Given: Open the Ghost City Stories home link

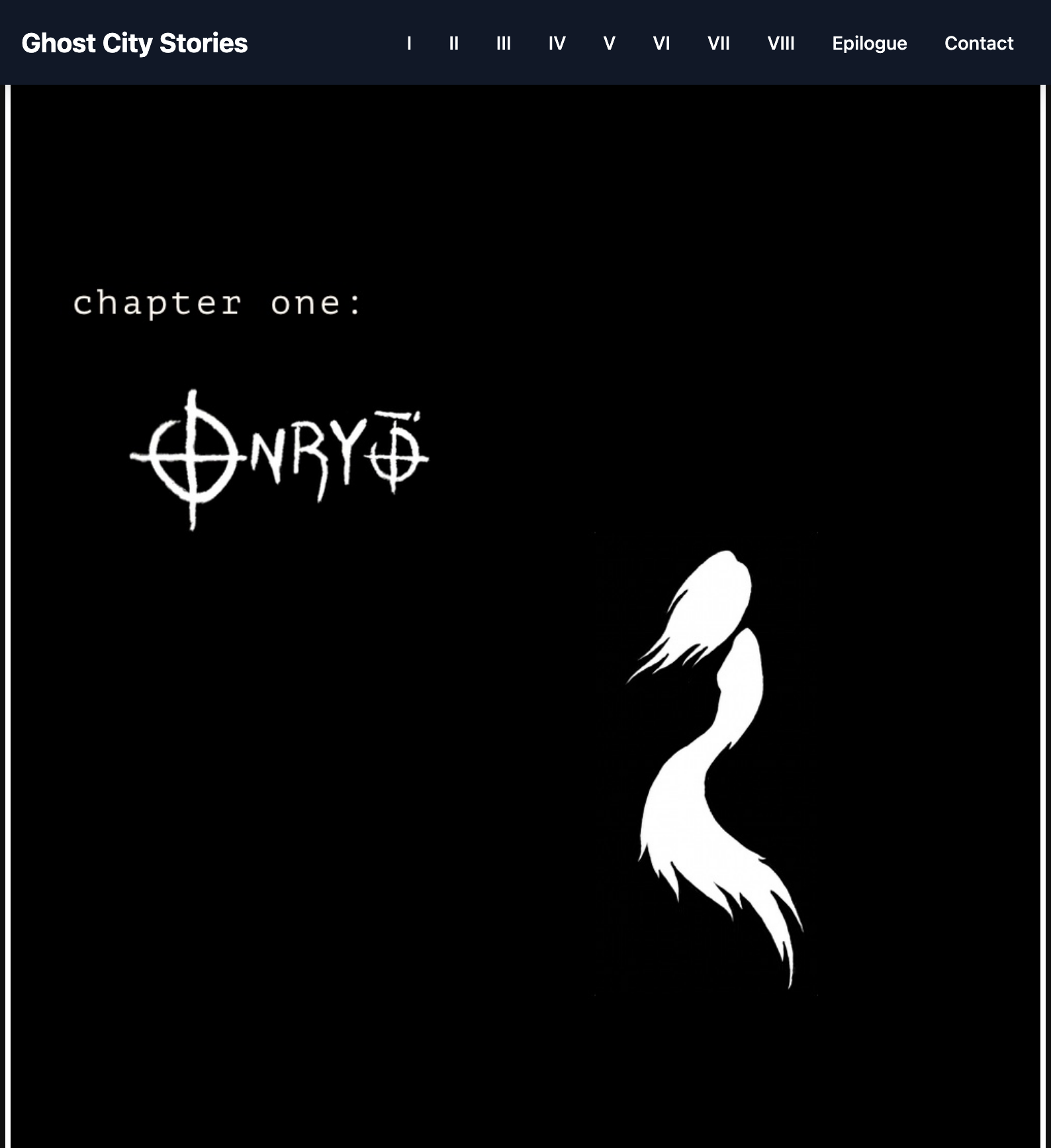Looking at the screenshot, I should pos(134,43).
